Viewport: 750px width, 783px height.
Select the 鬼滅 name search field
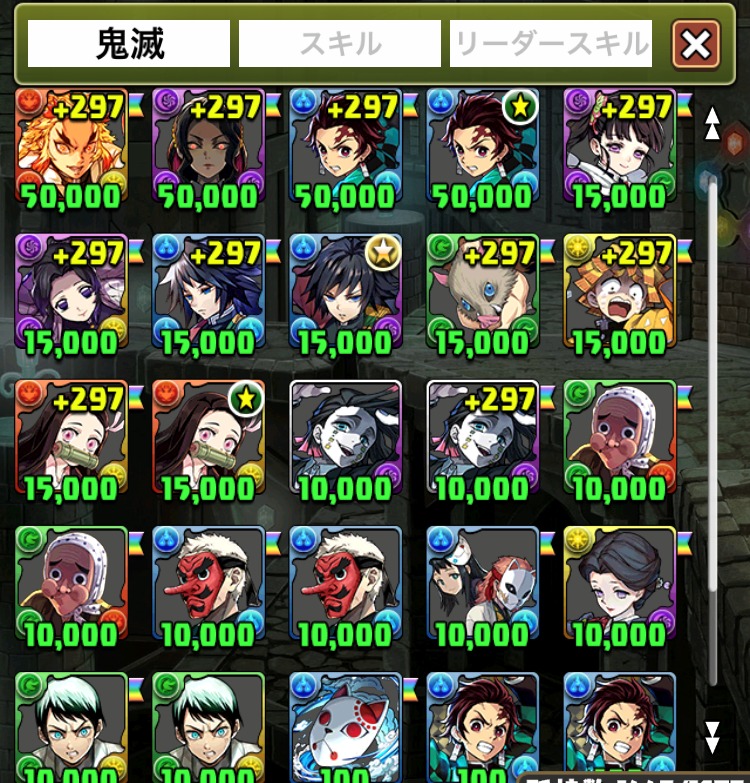click(x=129, y=44)
